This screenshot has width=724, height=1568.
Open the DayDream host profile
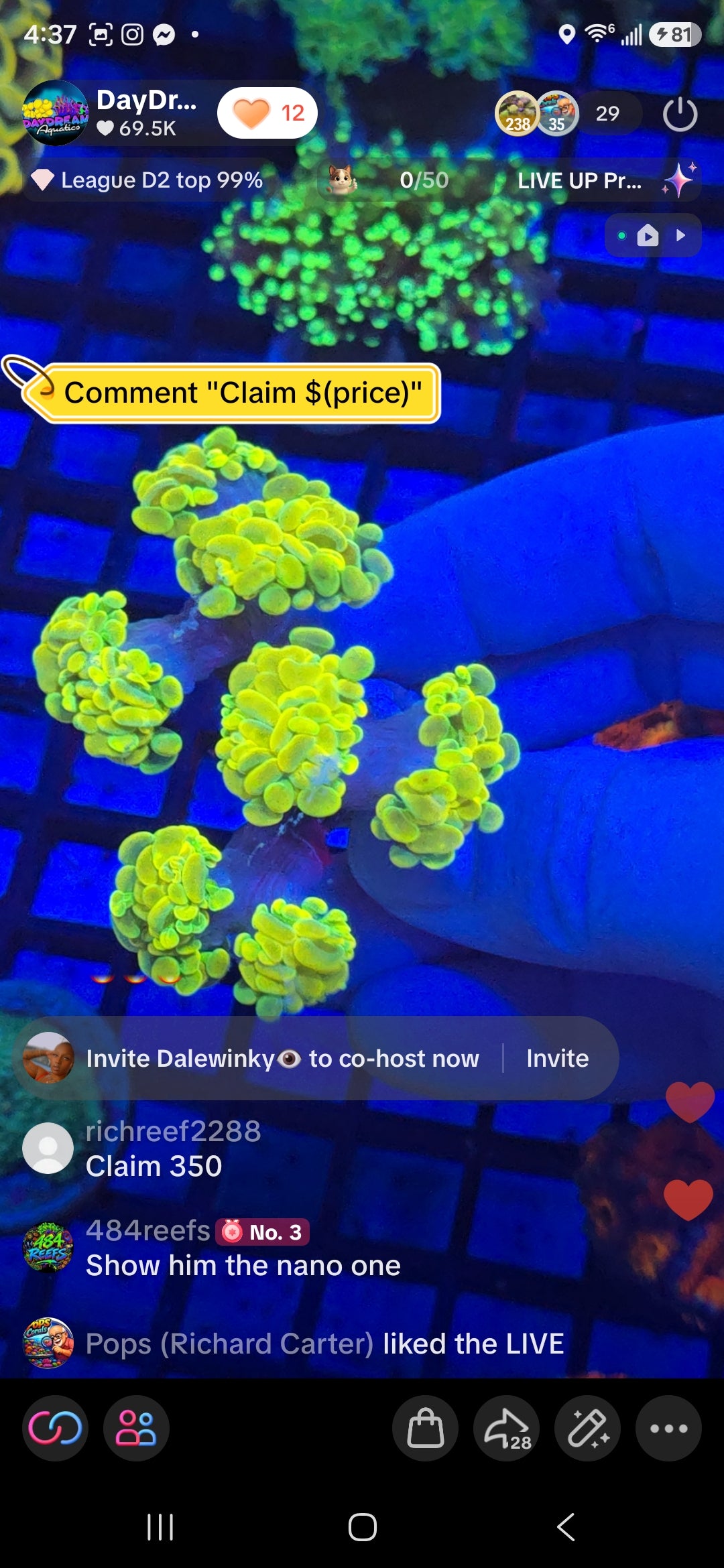[x=55, y=113]
